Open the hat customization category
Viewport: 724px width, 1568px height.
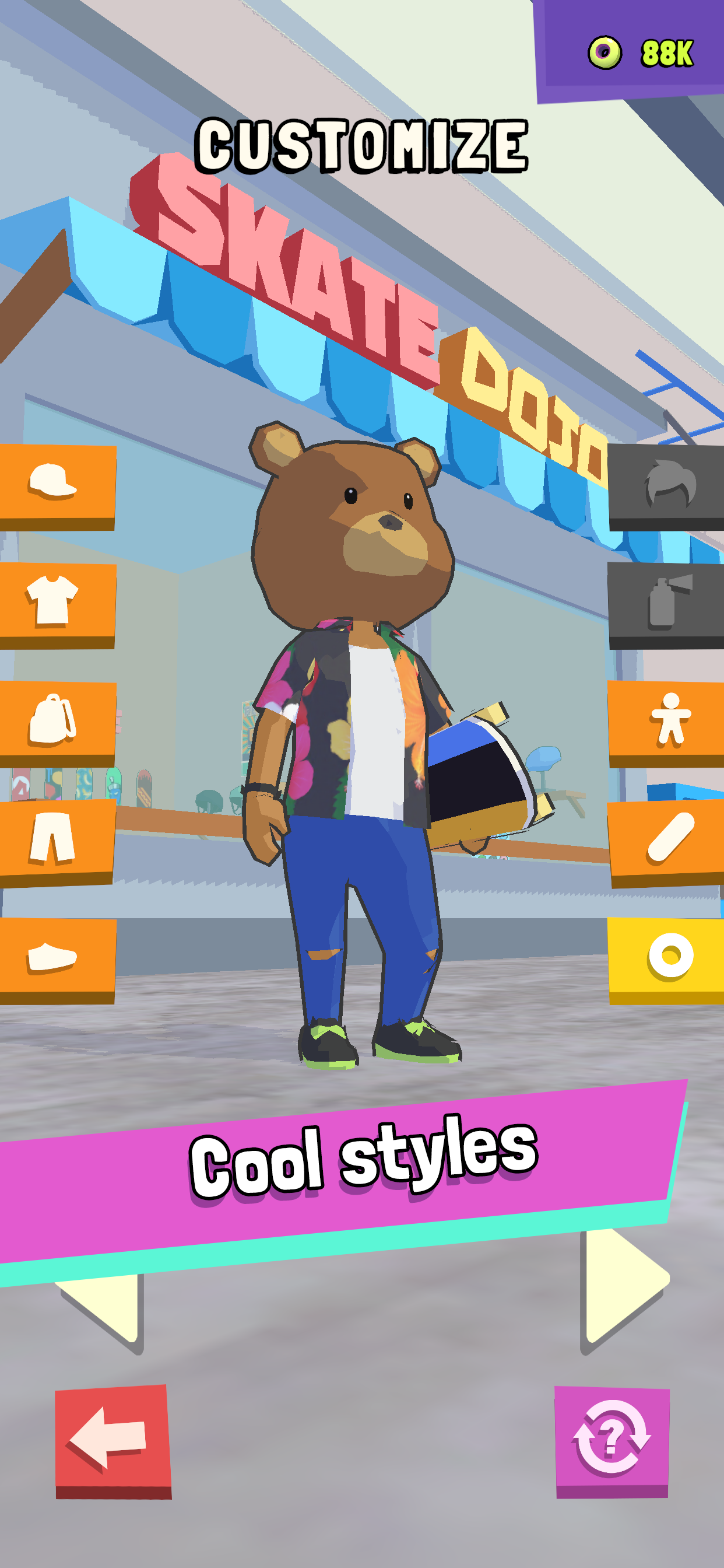click(56, 484)
